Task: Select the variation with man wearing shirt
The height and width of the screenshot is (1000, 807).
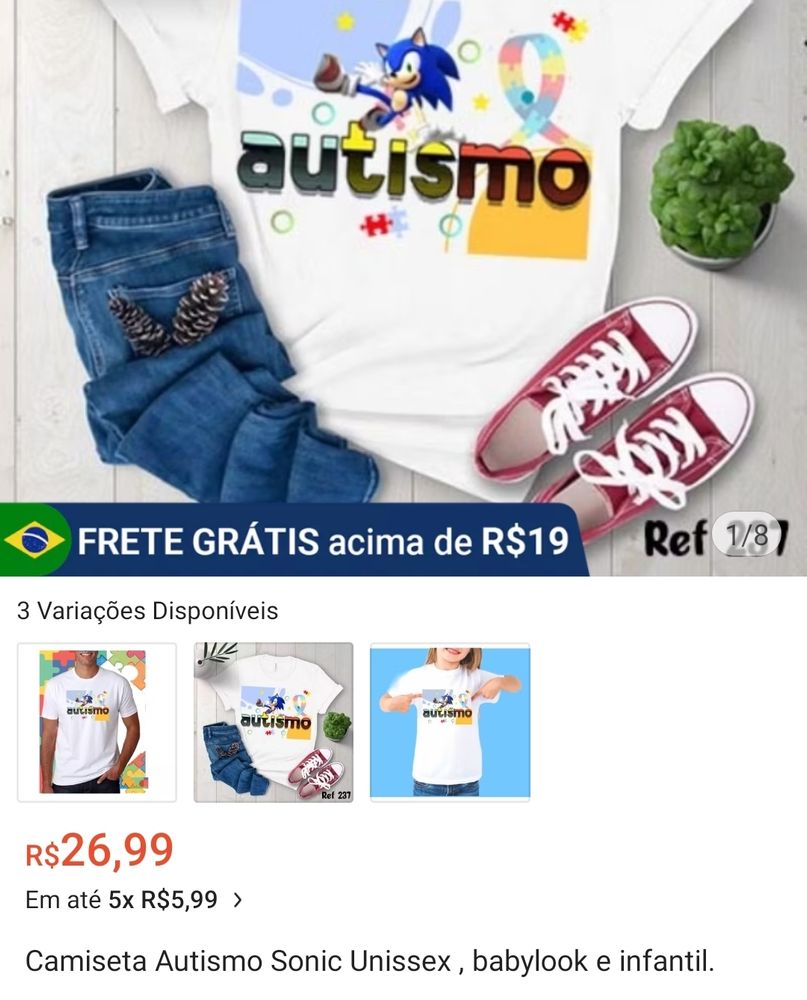Action: point(97,722)
